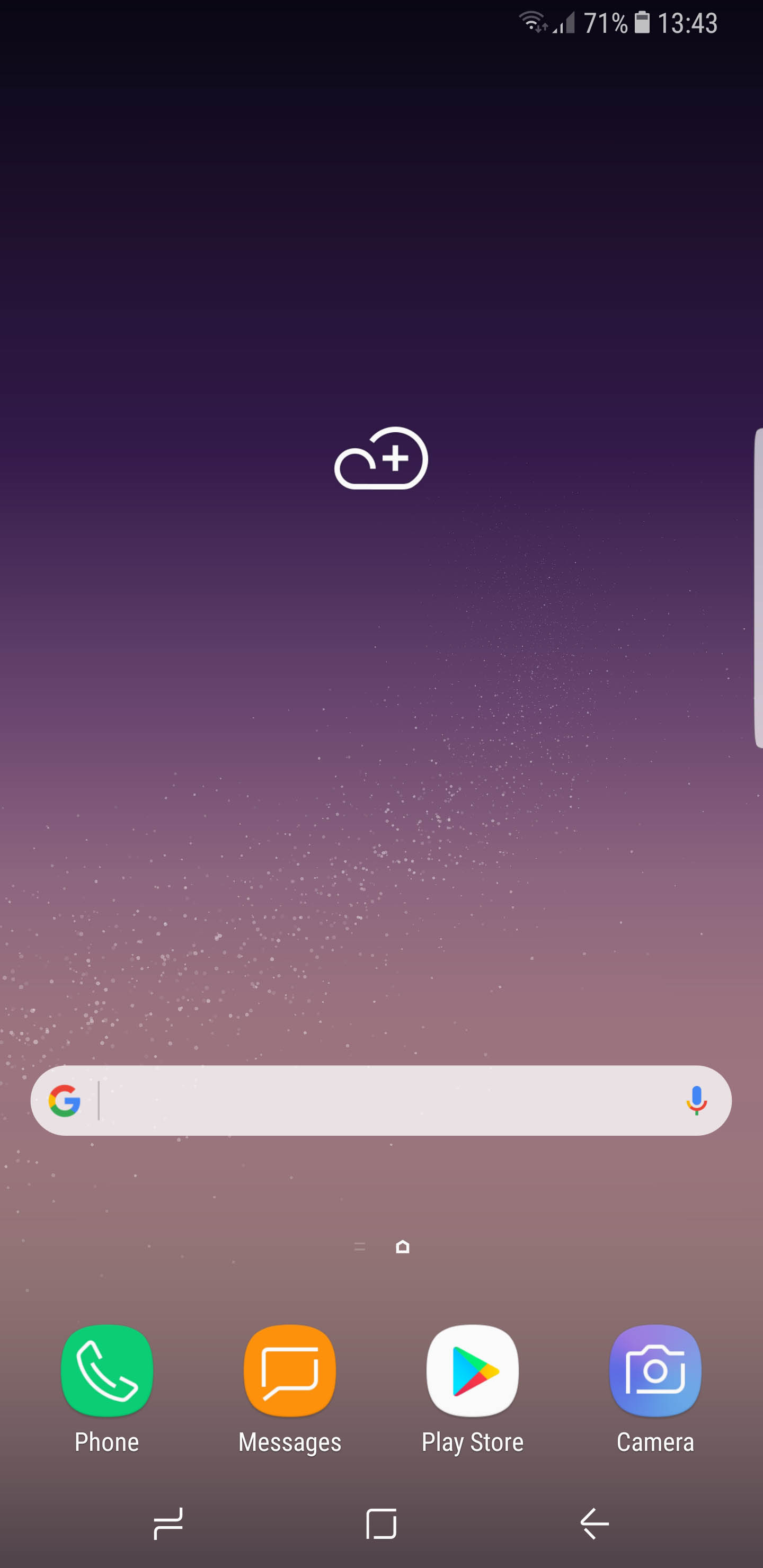
Task: Tap the Google search box
Action: coord(381,1100)
